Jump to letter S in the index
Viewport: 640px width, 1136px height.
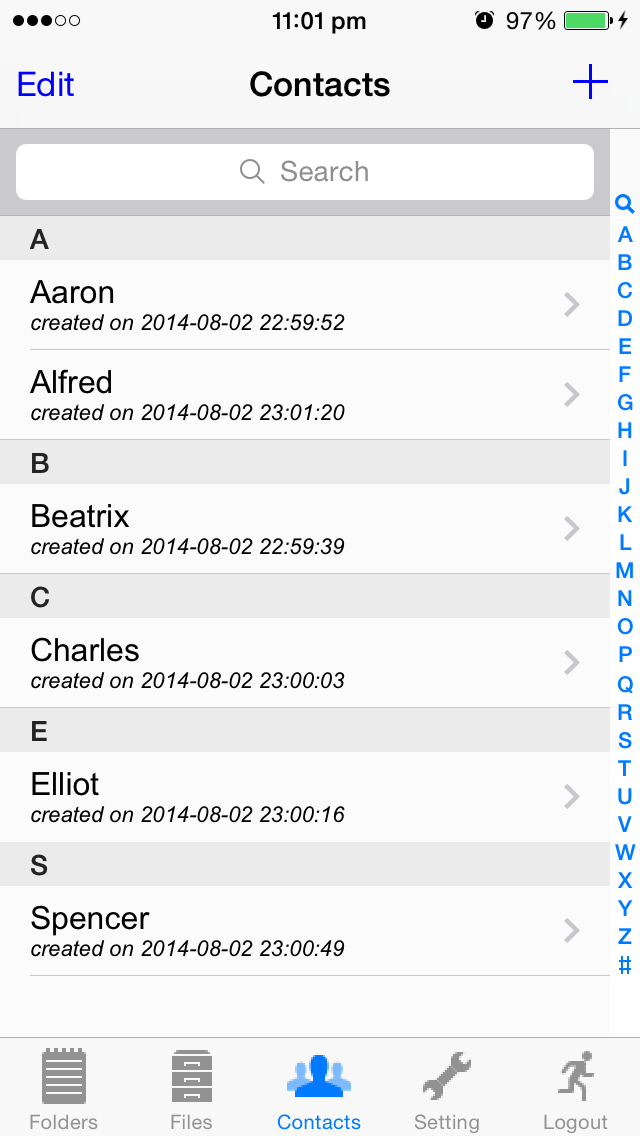click(x=624, y=740)
